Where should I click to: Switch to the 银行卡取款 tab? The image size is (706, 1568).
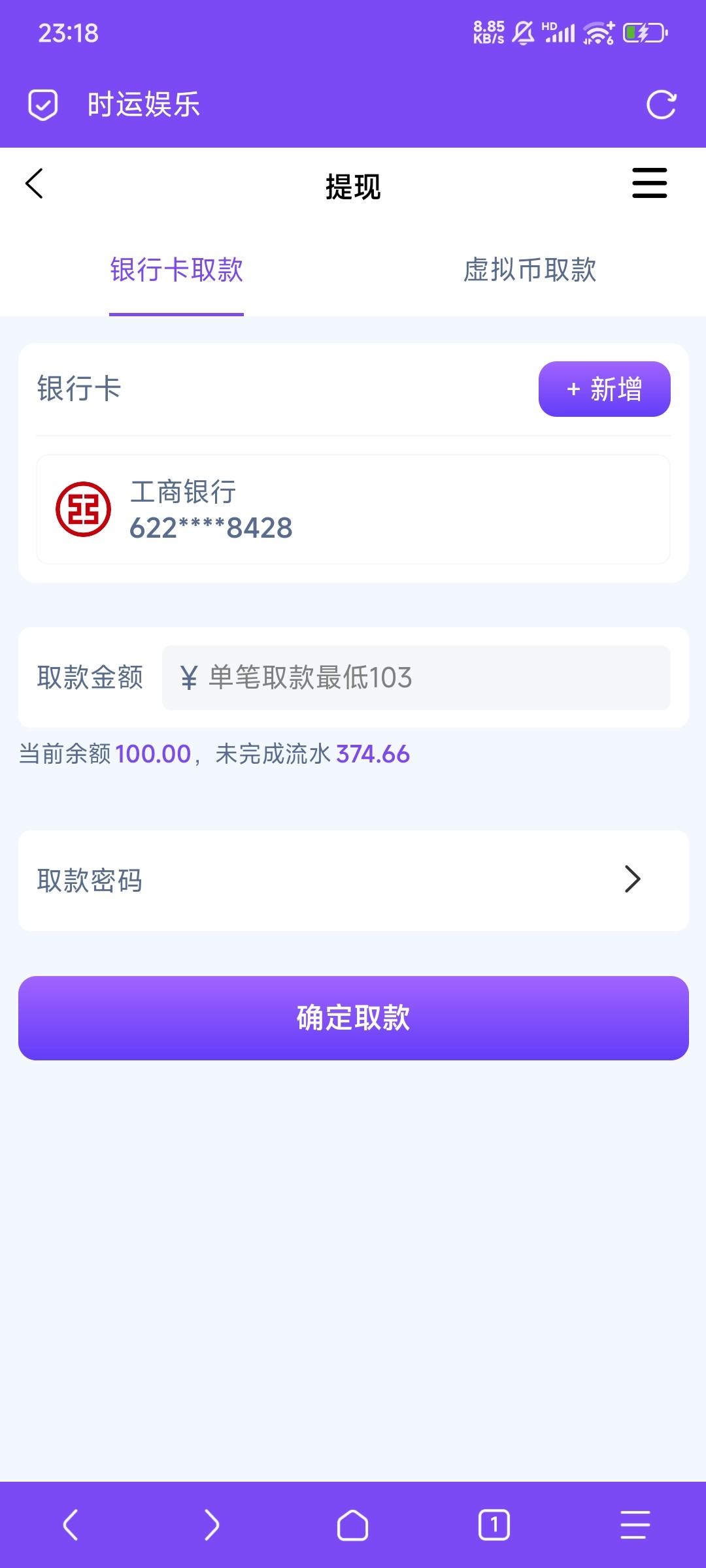[x=176, y=270]
